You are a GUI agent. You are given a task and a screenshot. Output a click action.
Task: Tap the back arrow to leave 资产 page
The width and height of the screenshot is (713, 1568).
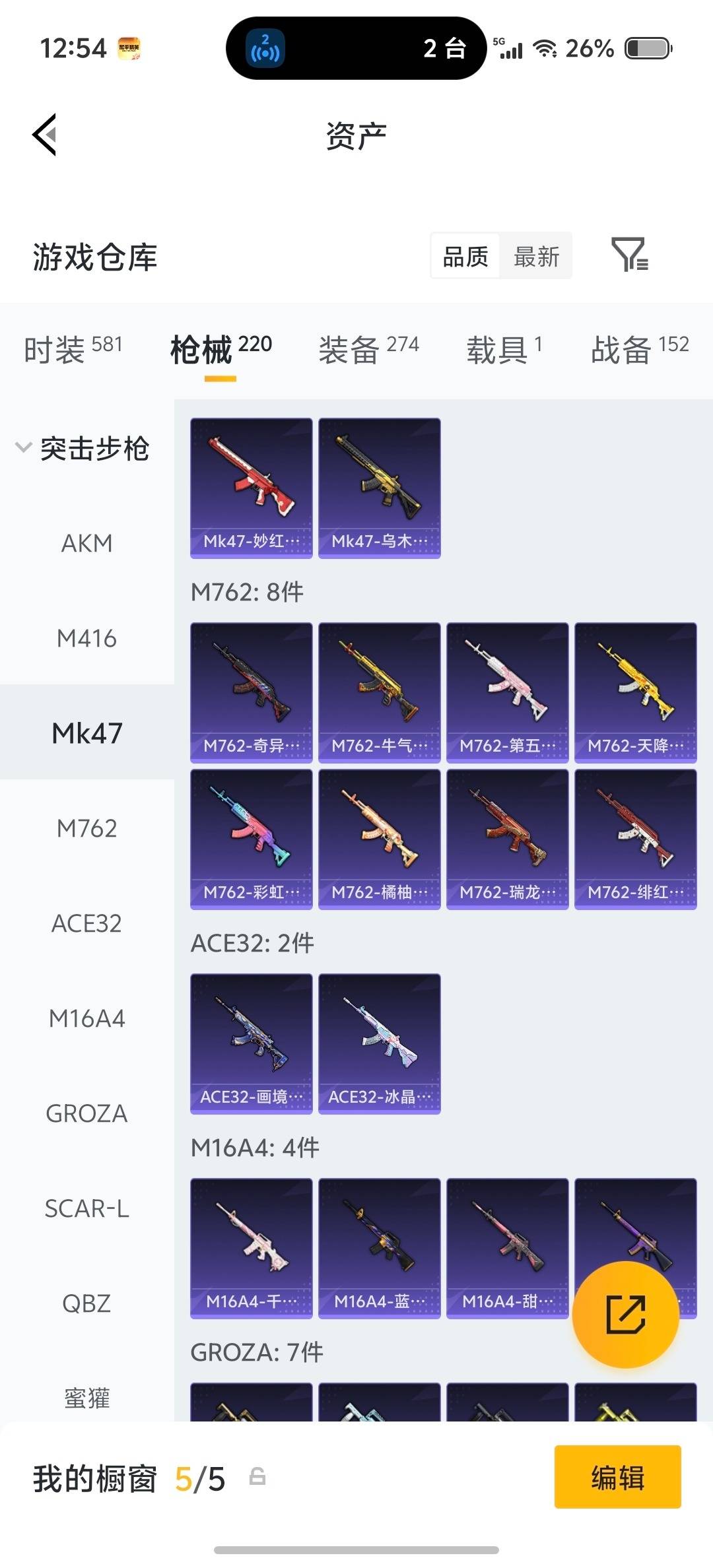pyautogui.click(x=44, y=134)
